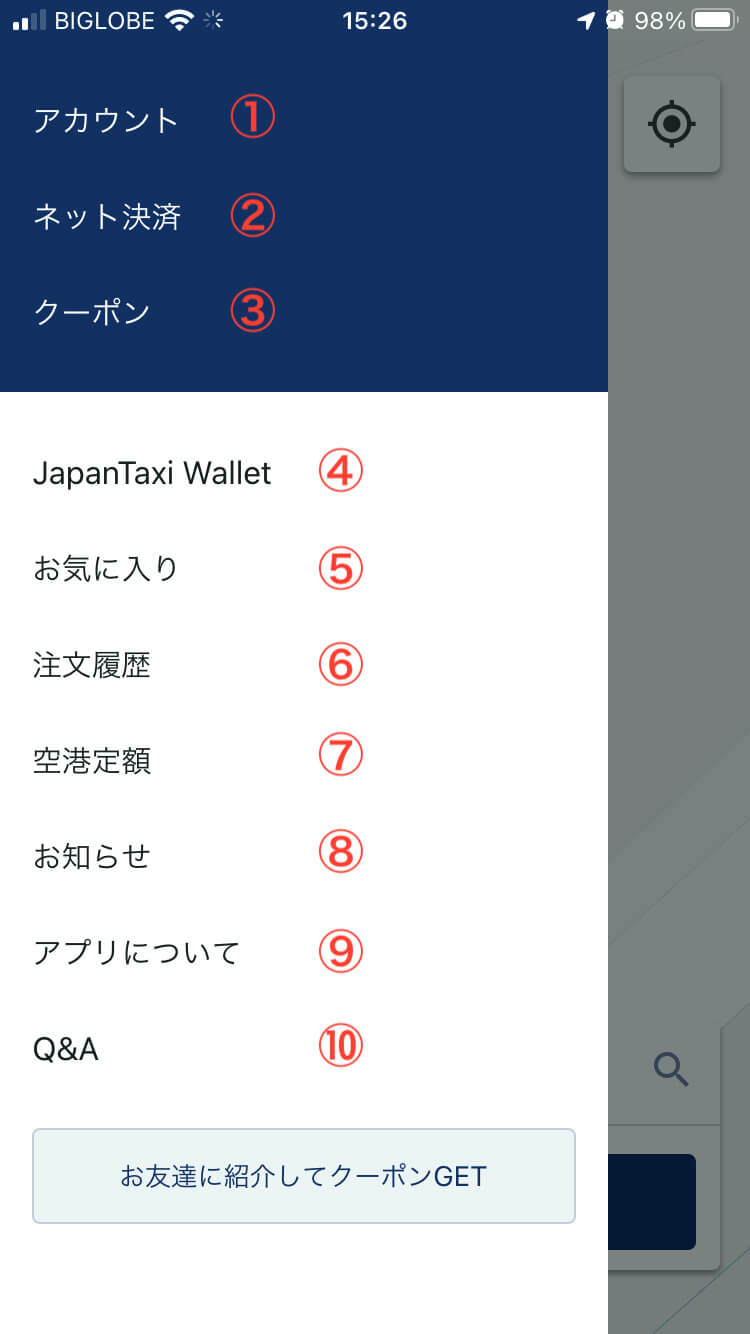Open お知らせ notifications
This screenshot has width=750, height=1334.
point(92,857)
